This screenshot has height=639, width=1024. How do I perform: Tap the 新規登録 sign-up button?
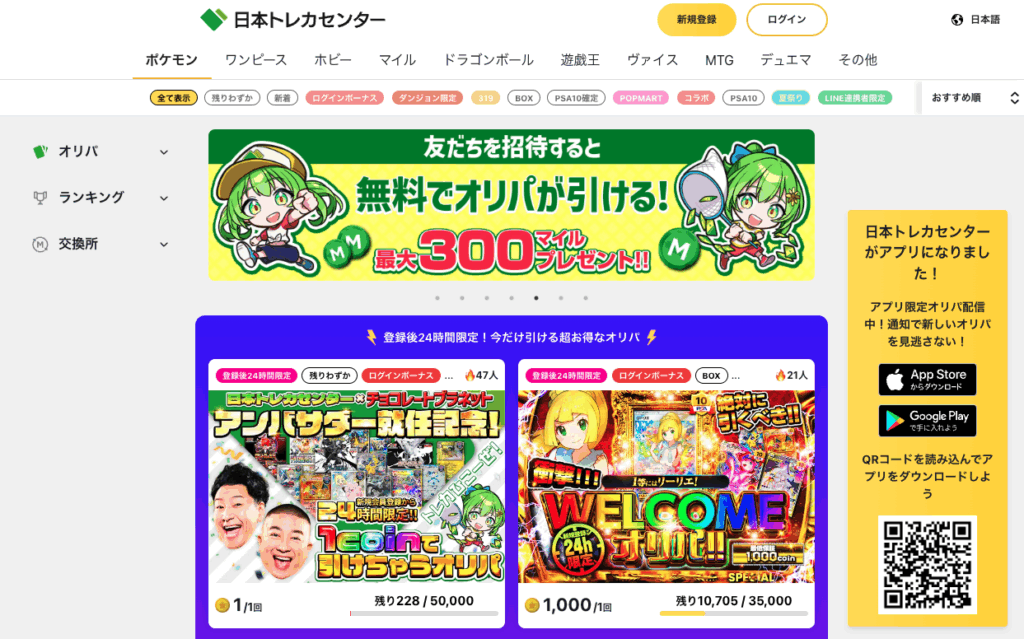696,20
